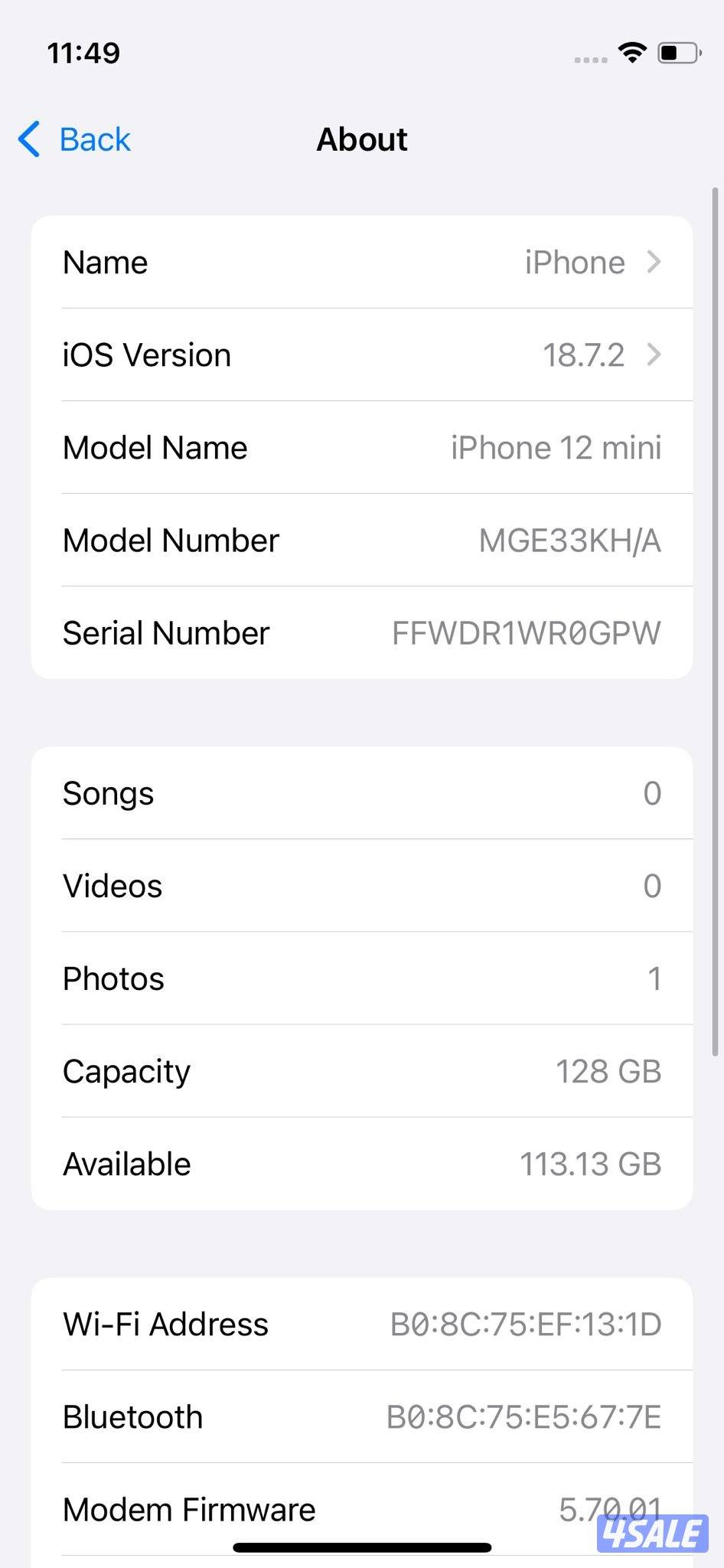Tap the Bluetooth address row
This screenshot has width=724, height=1568.
coord(362,1416)
